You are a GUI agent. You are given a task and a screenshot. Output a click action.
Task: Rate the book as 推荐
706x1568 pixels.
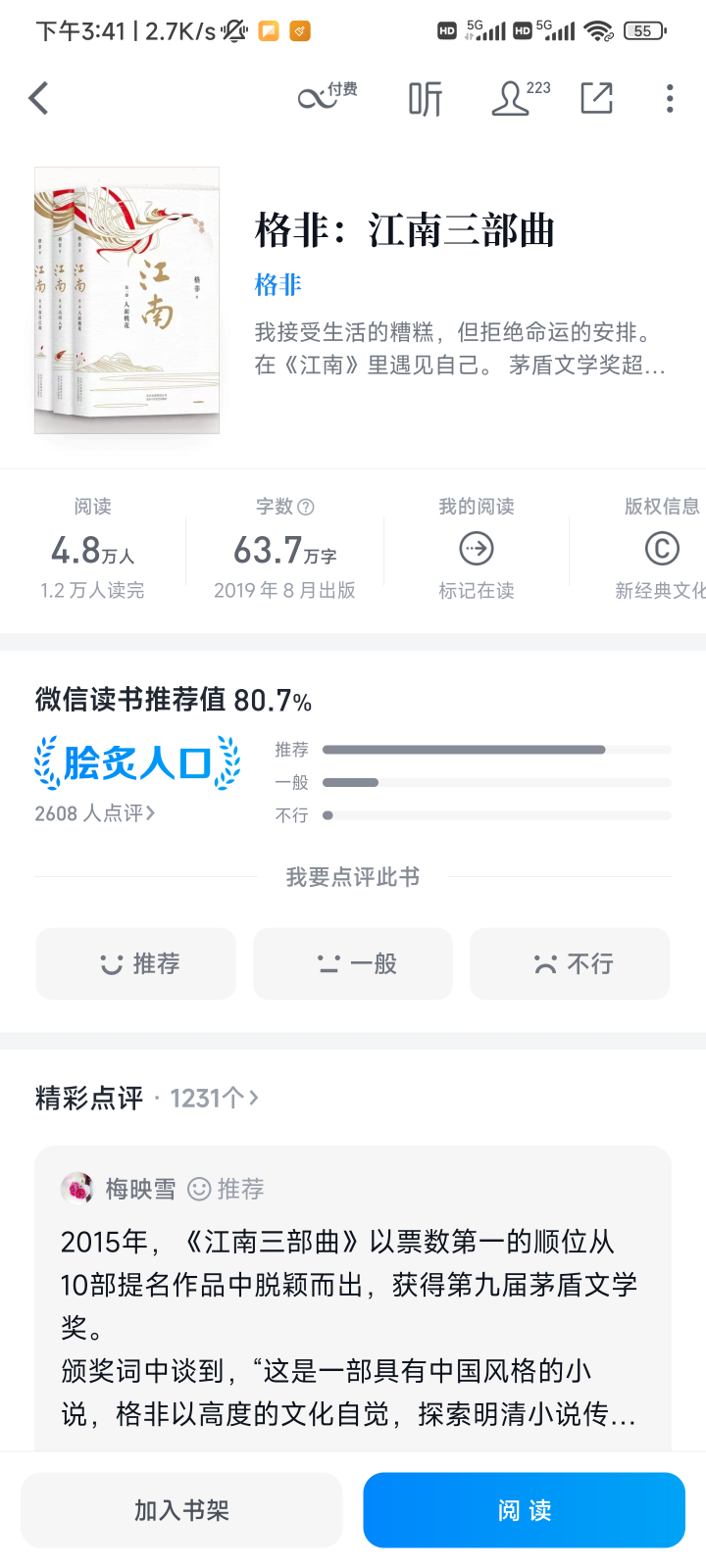136,964
